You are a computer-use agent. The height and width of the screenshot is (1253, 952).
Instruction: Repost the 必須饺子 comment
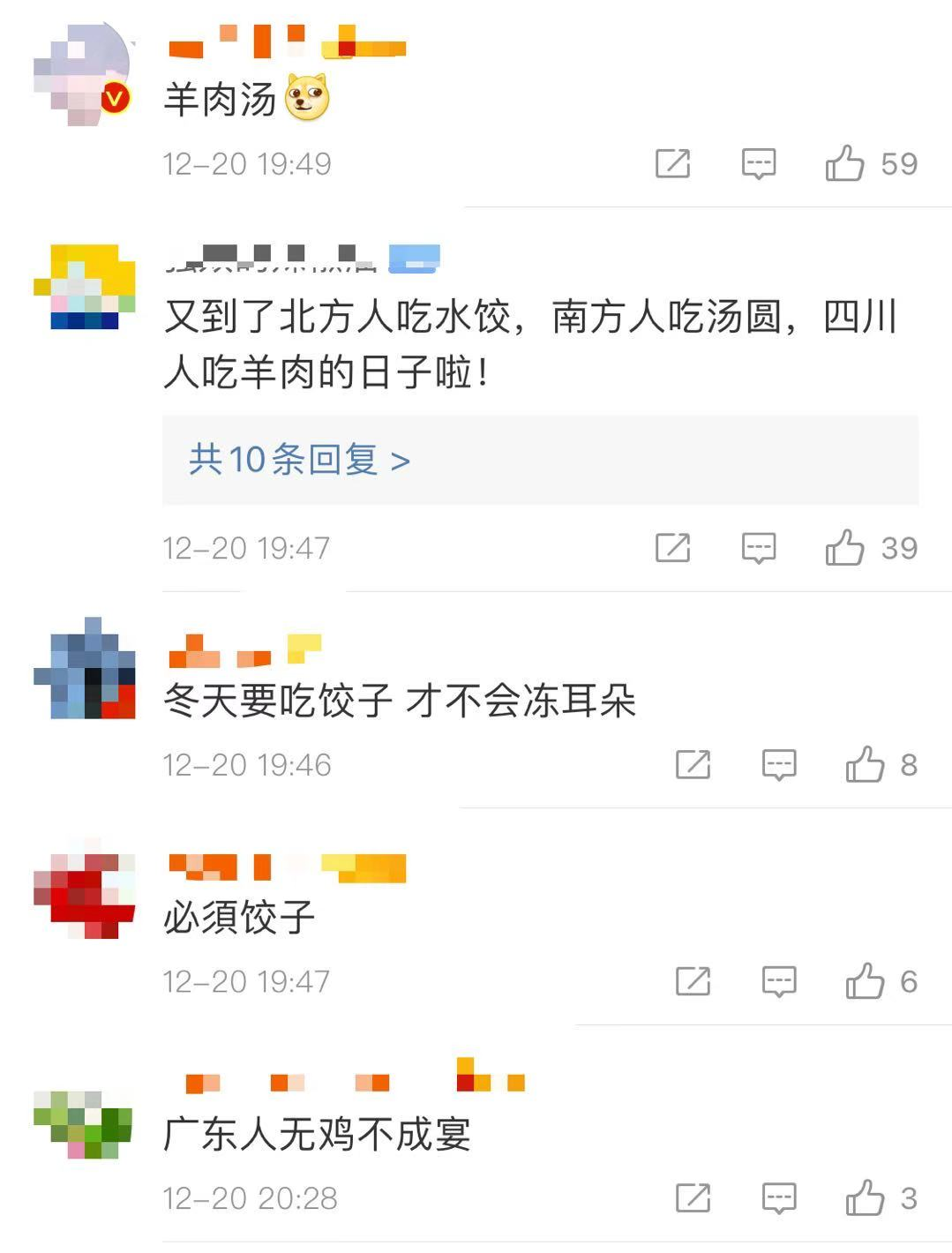click(x=693, y=981)
